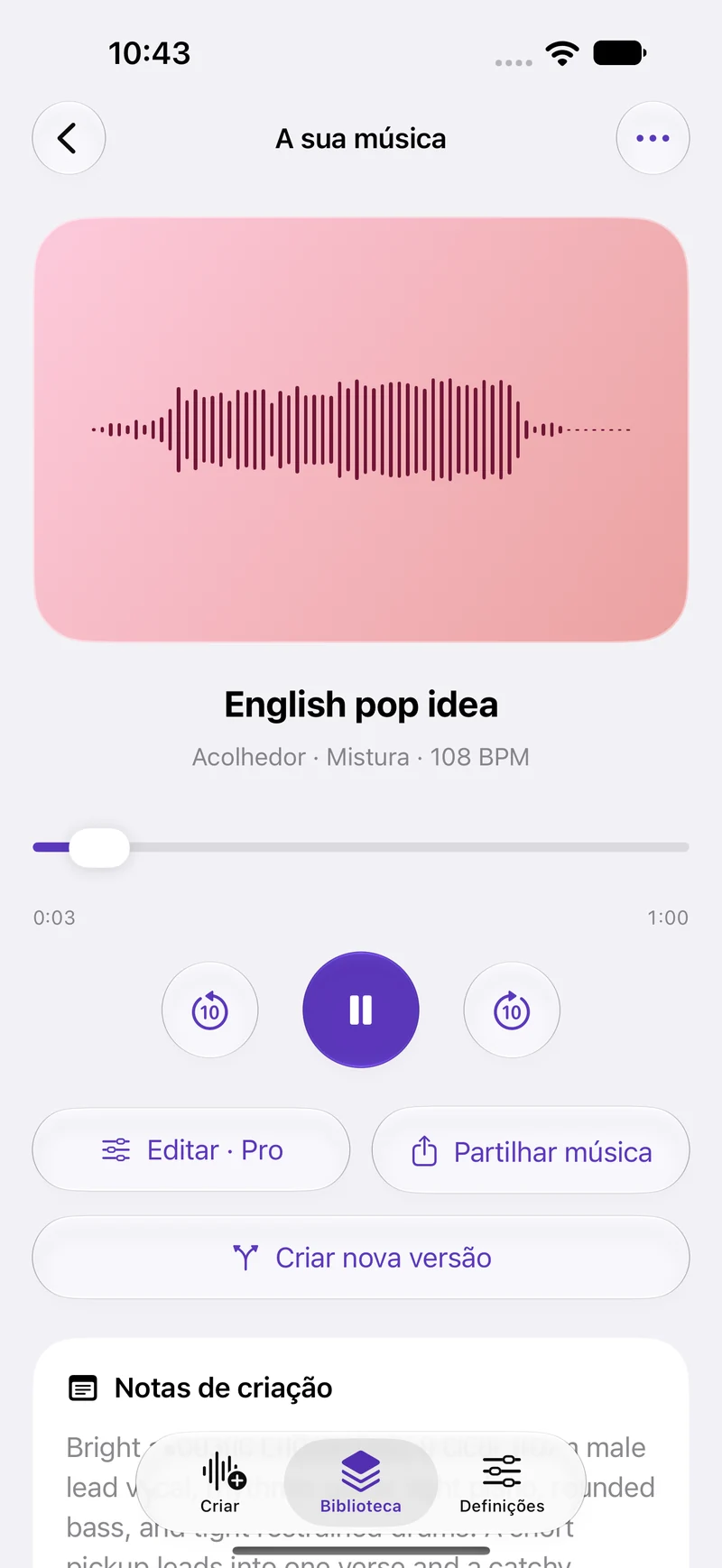Open the Biblioteca tab
The width and height of the screenshot is (722, 1568).
click(x=361, y=1482)
